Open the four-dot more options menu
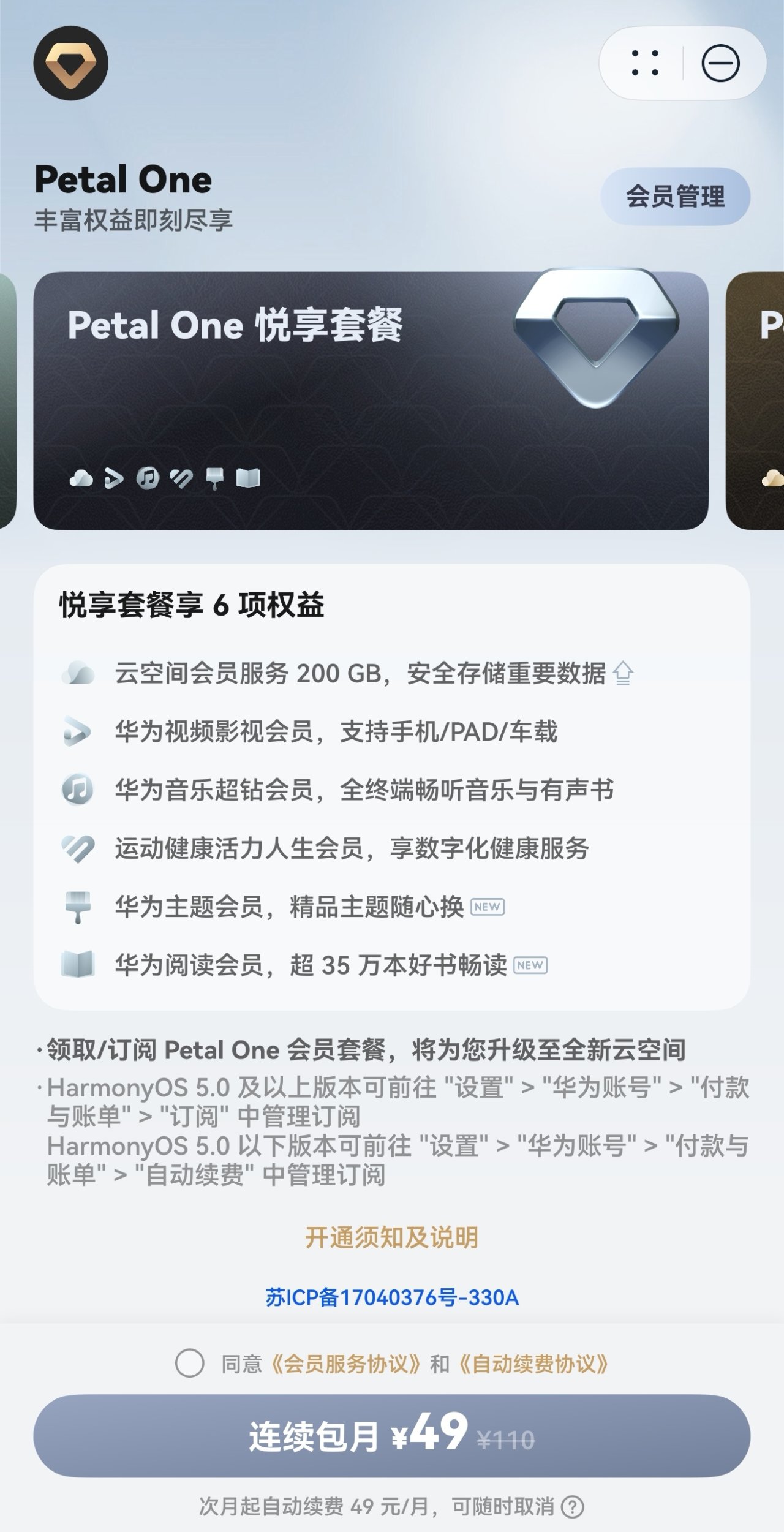784x1532 pixels. (x=645, y=64)
